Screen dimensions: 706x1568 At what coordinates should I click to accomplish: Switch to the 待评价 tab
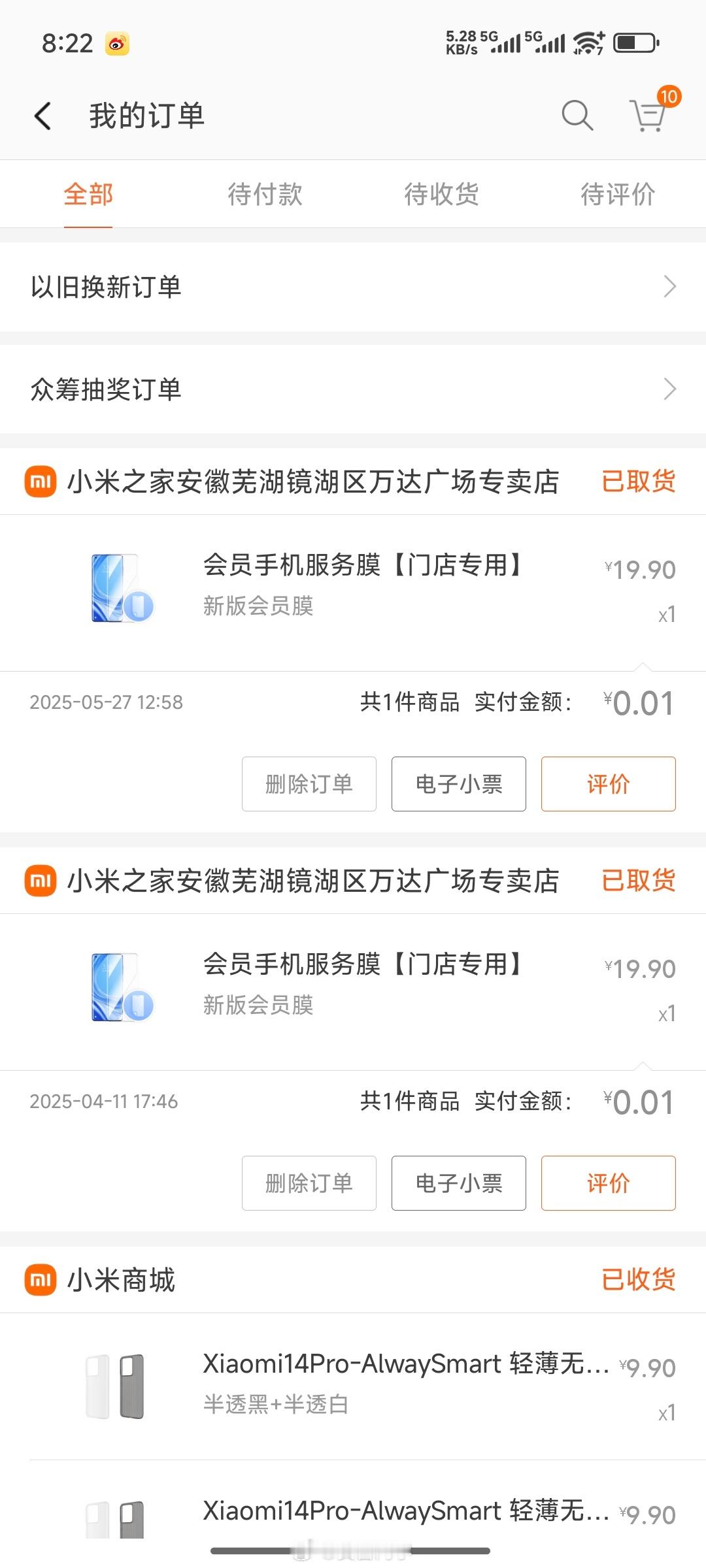pos(618,194)
